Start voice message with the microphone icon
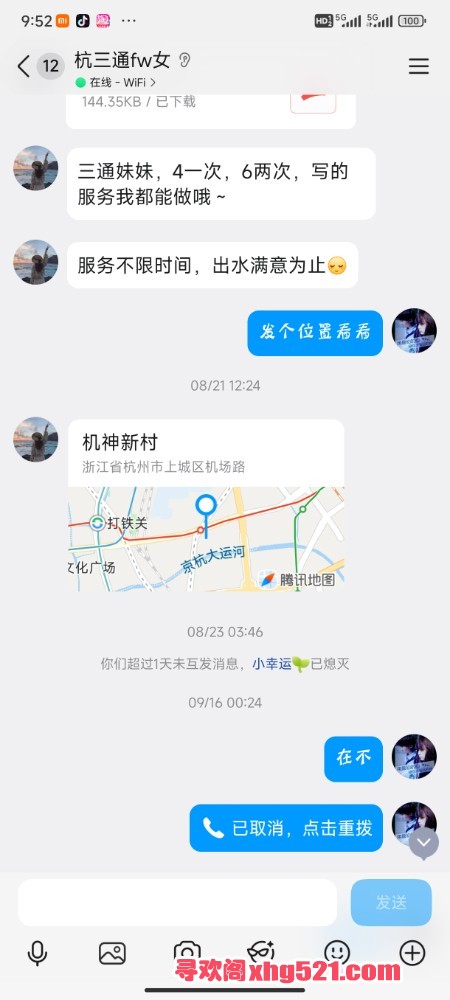This screenshot has height=1000, width=450. (37, 953)
